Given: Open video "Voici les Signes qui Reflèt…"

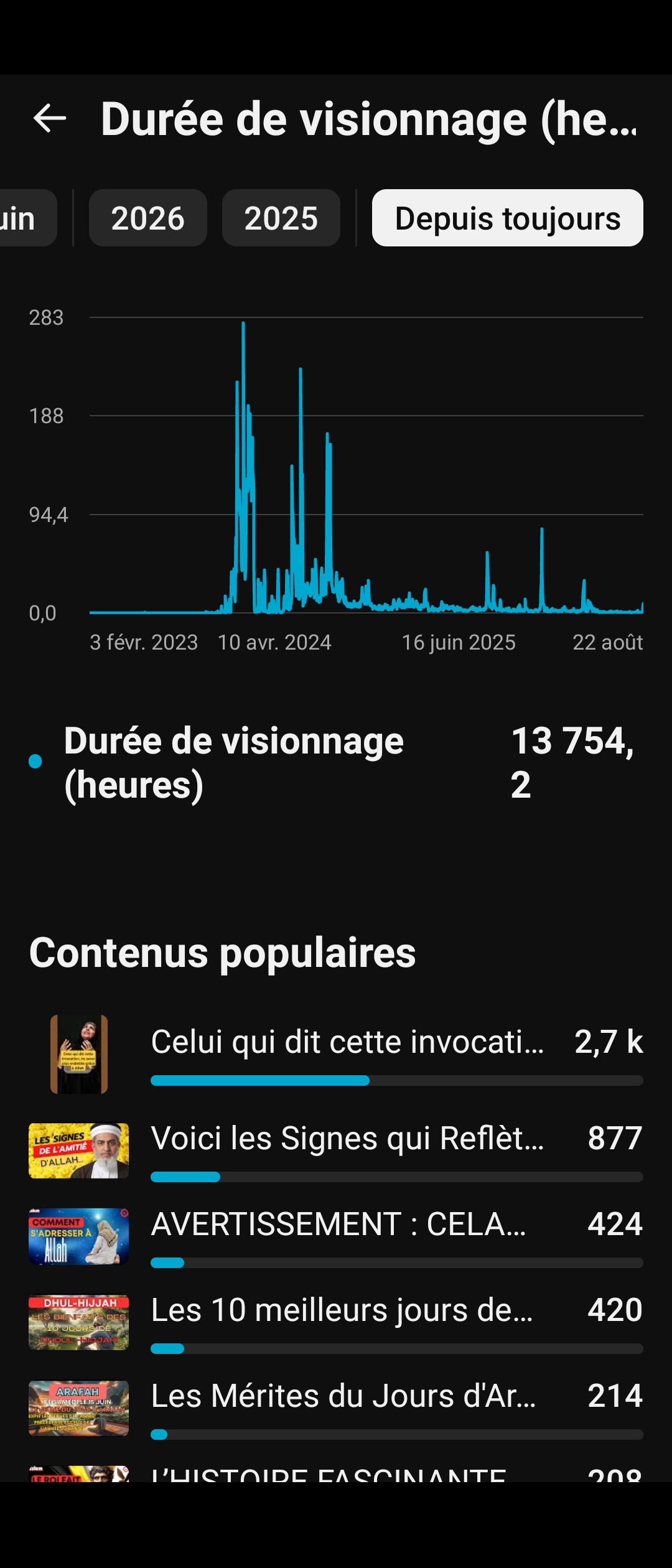Looking at the screenshot, I should (x=336, y=1150).
